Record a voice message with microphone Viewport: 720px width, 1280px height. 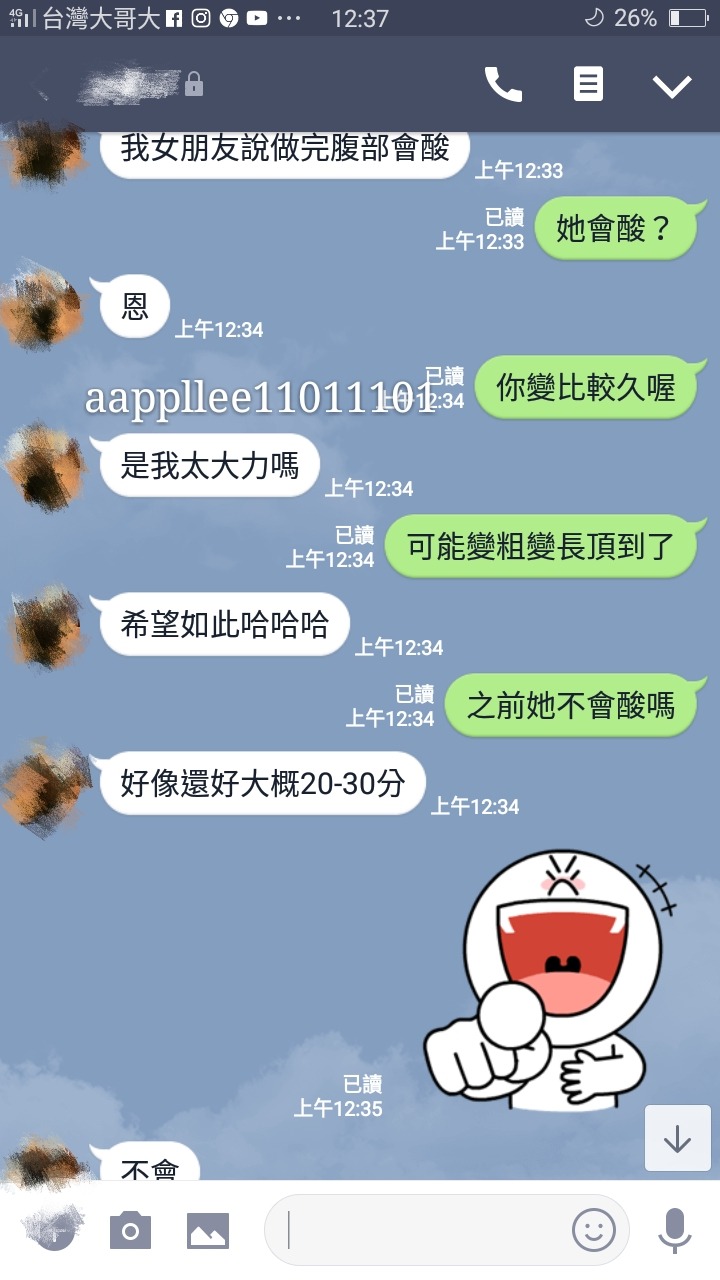[x=675, y=1230]
